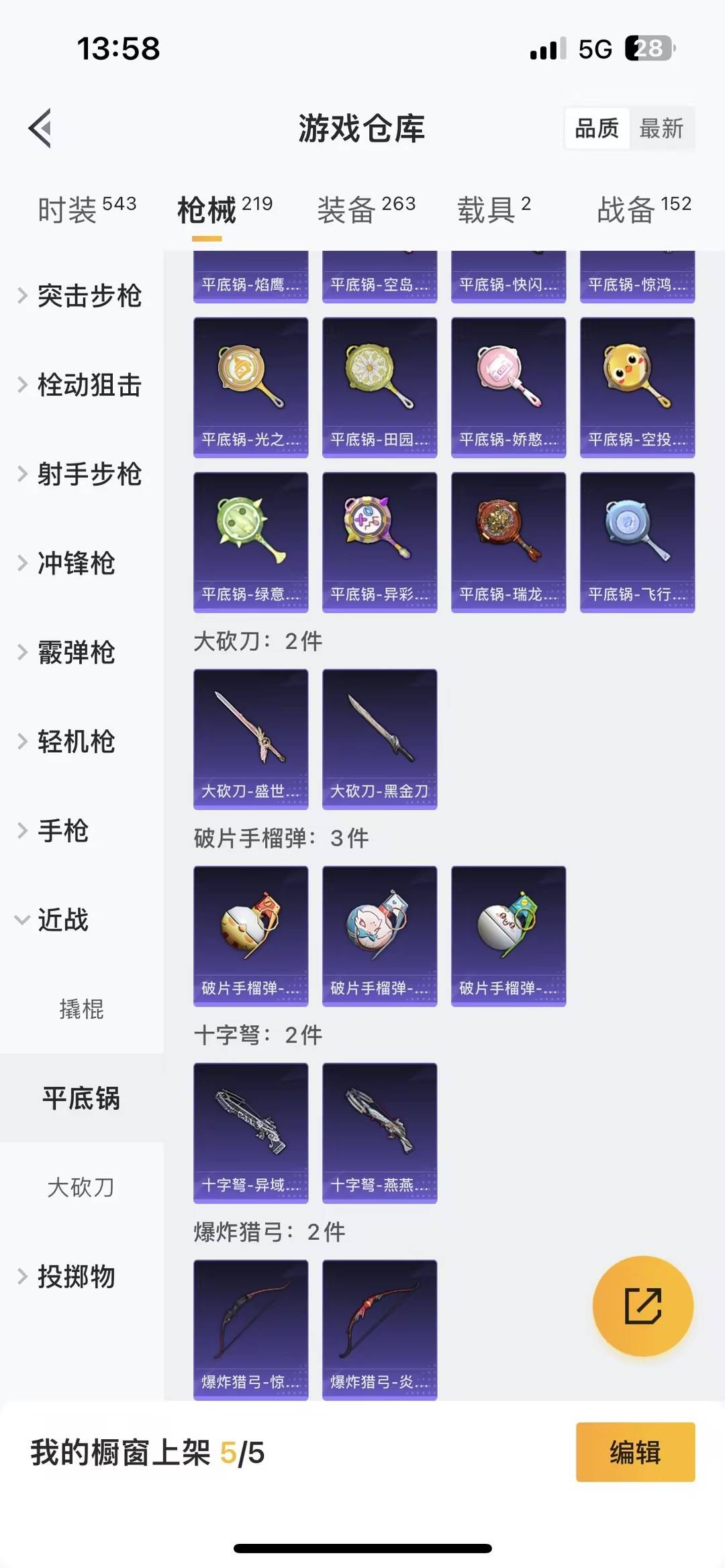The image size is (725, 1568).
Task: Sort items by 品质
Action: [597, 129]
